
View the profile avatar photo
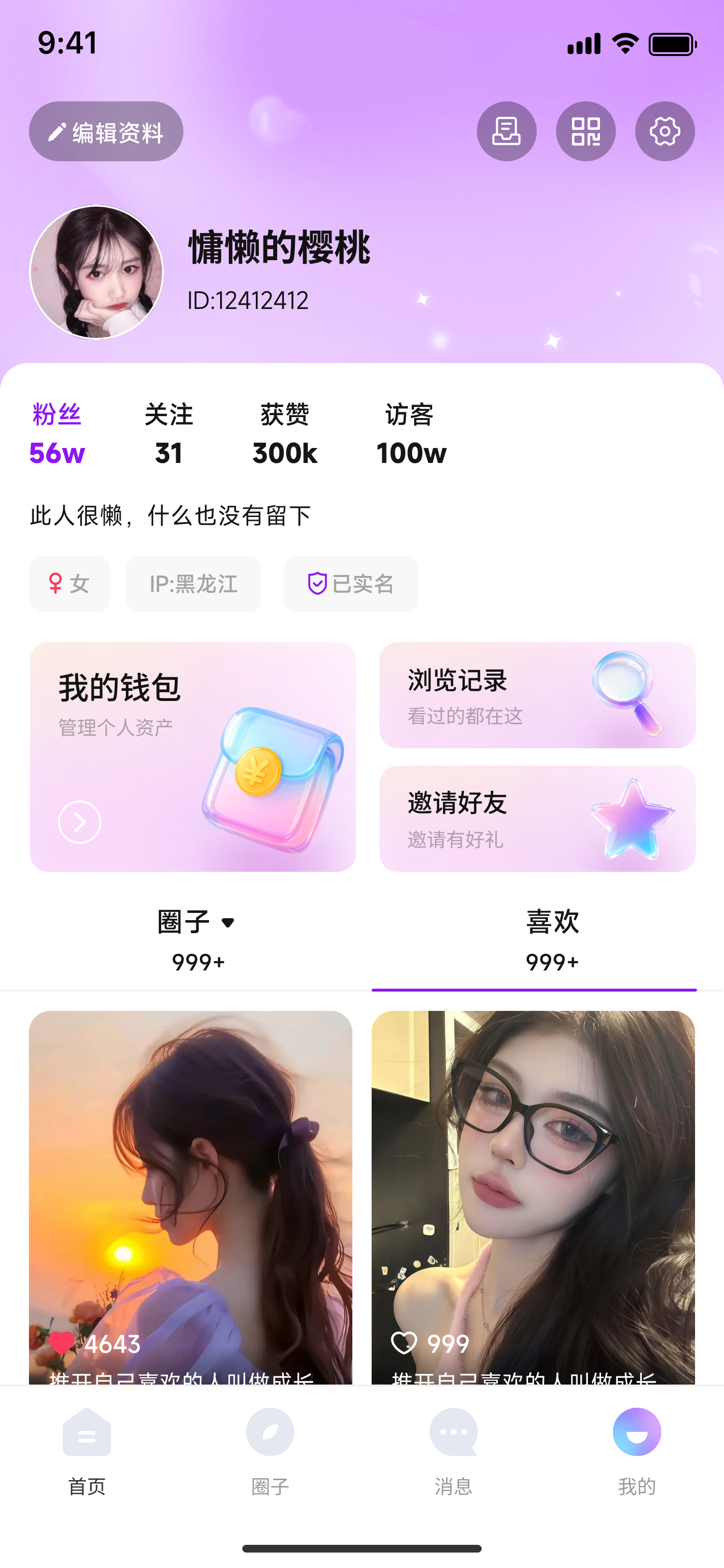coord(97,272)
